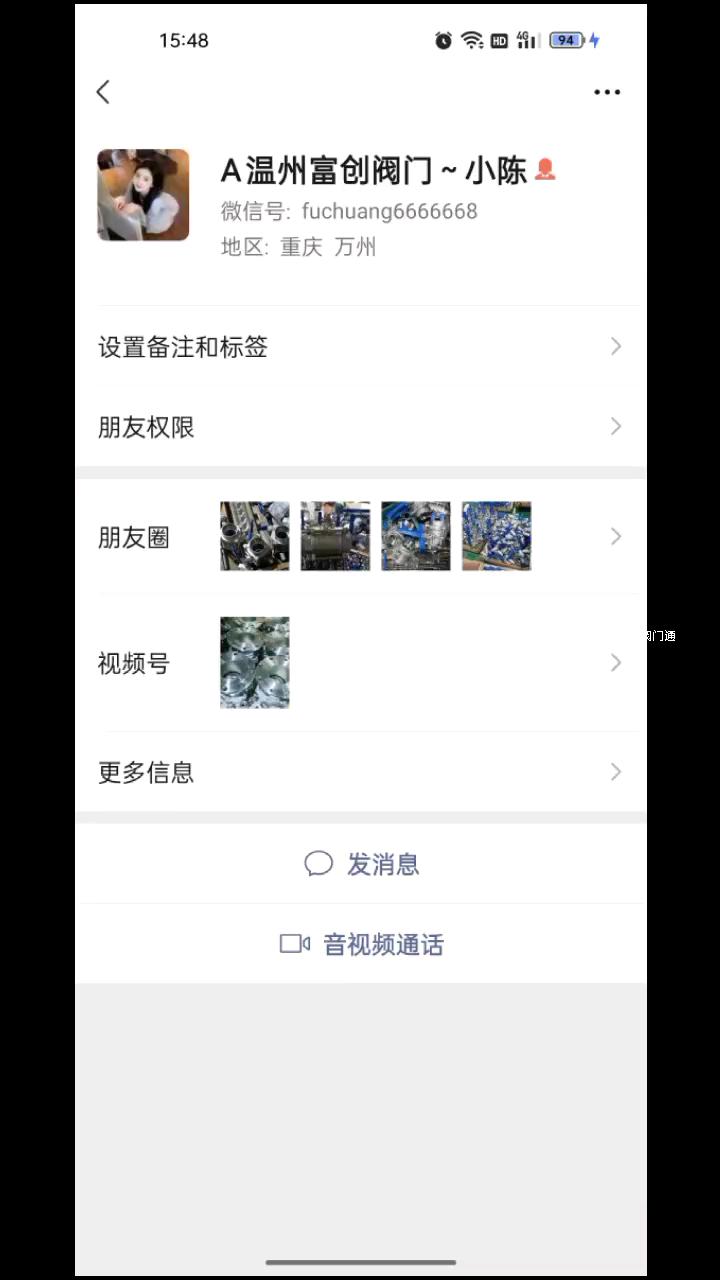This screenshot has height=1280, width=720.
Task: Tap the contact's profile avatar
Action: tap(143, 195)
